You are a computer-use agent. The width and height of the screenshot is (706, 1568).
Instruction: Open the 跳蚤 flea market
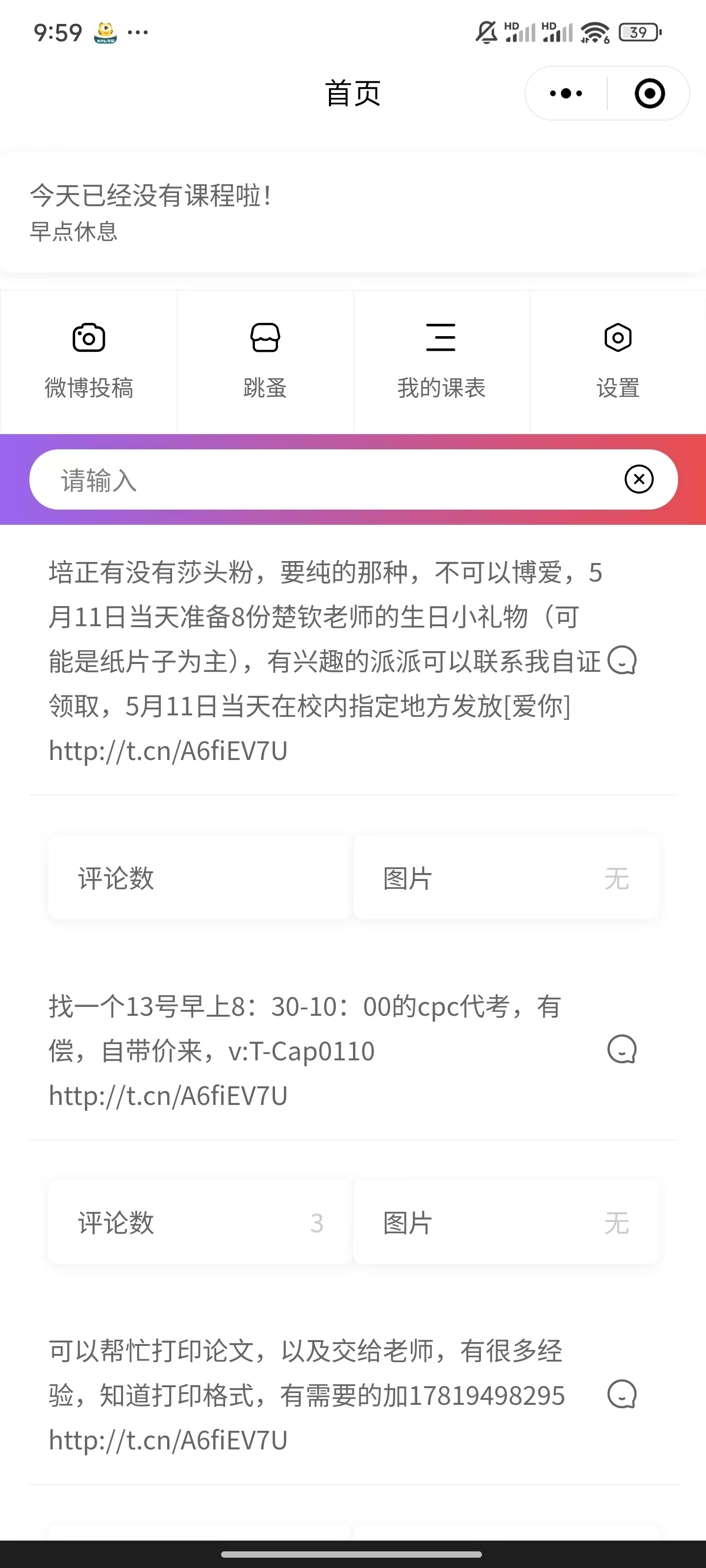(265, 361)
